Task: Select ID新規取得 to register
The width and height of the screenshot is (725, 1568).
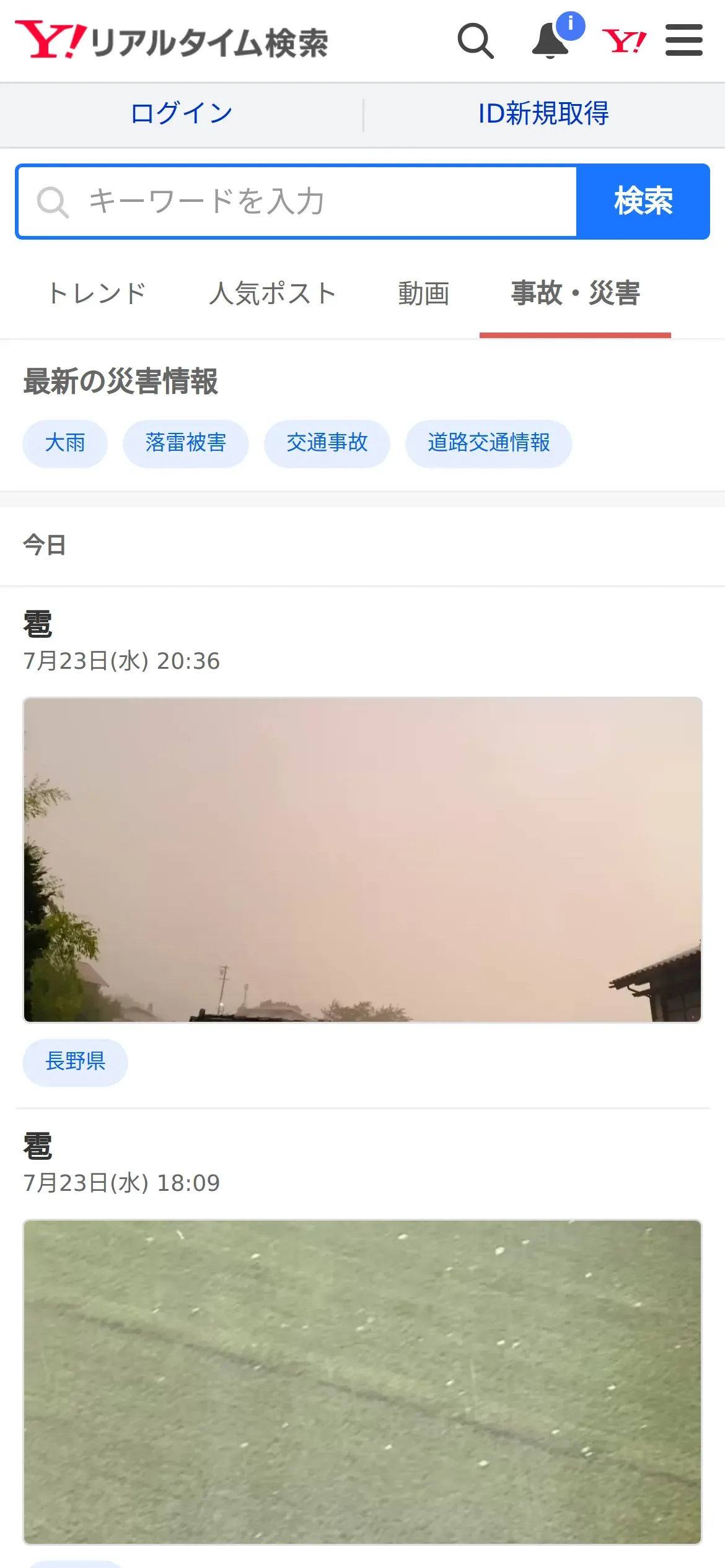Action: (x=543, y=114)
